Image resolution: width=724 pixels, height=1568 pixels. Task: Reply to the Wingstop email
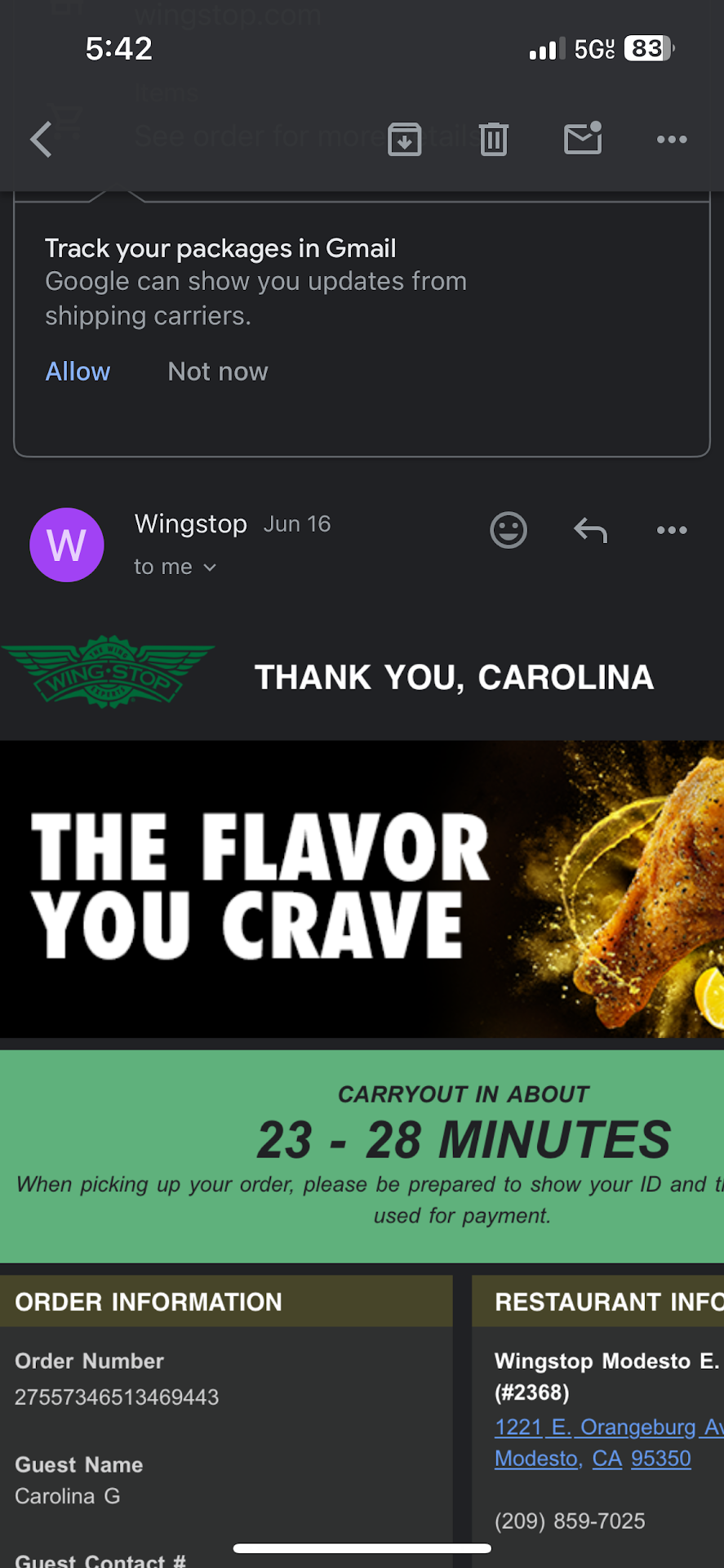pos(590,531)
